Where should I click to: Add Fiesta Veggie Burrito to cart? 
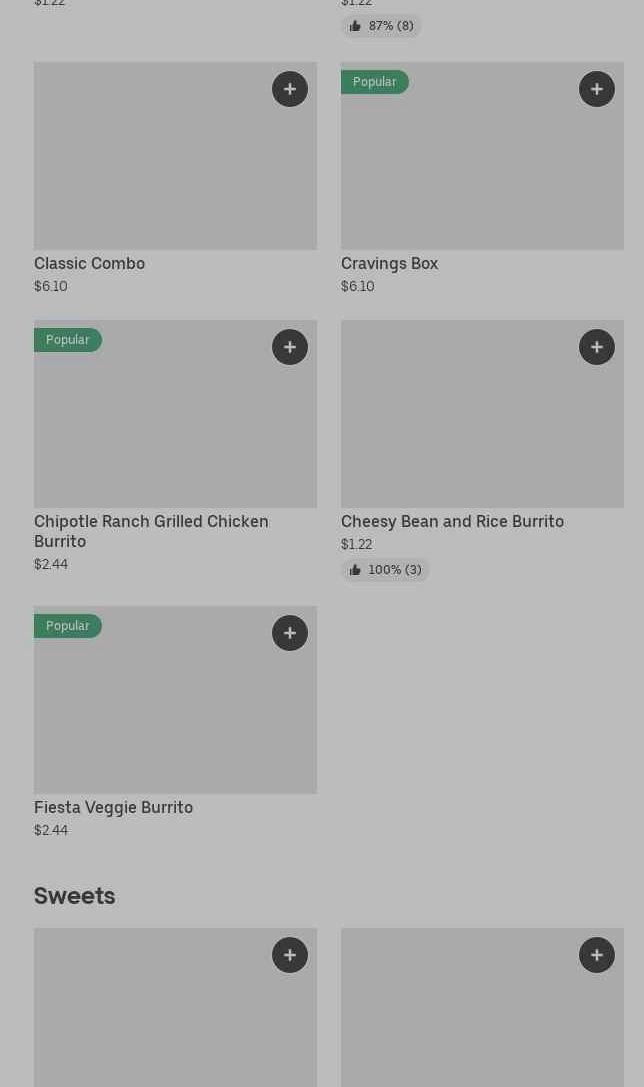click(x=290, y=633)
